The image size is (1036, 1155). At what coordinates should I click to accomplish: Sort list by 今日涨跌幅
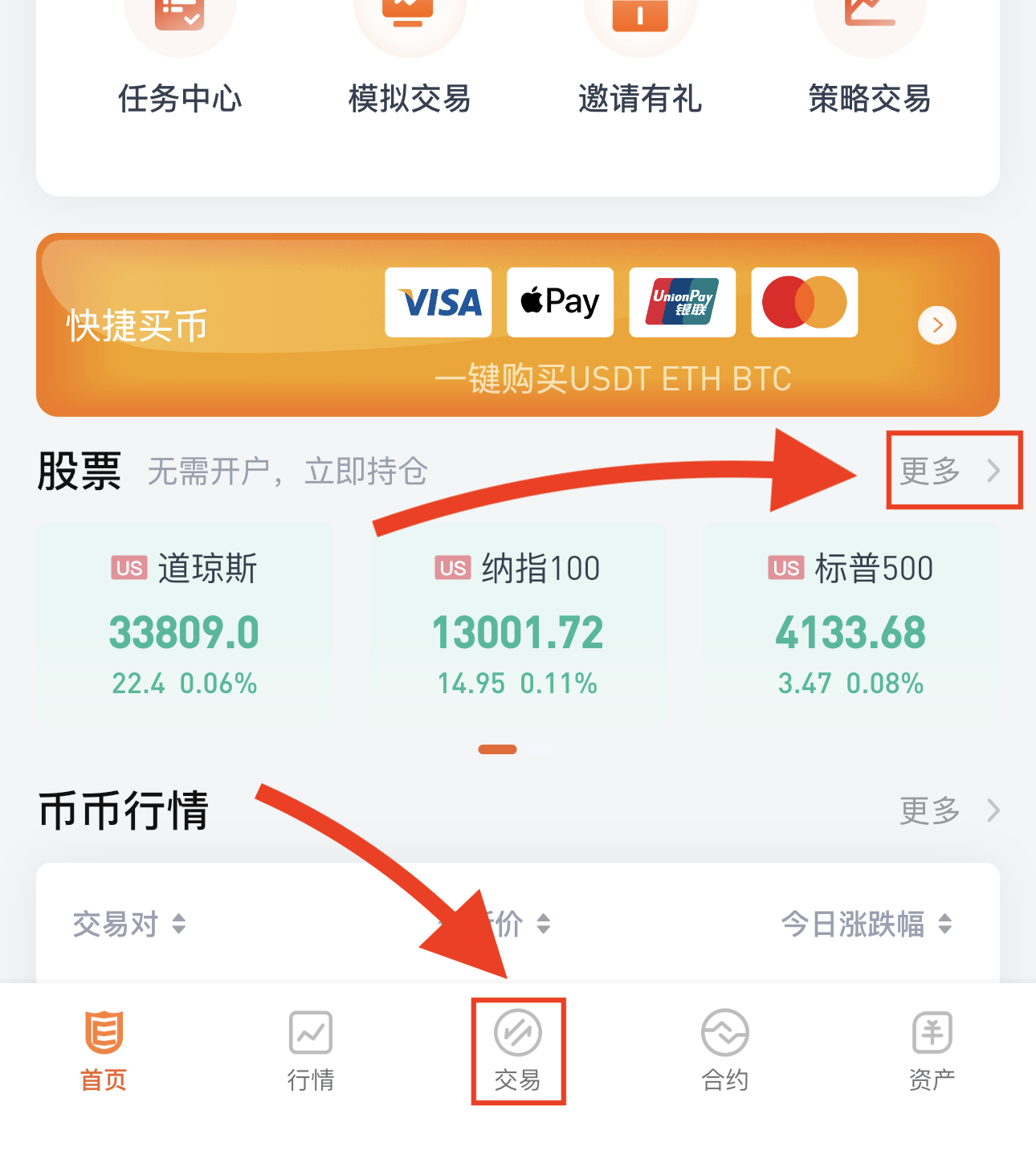(x=866, y=924)
